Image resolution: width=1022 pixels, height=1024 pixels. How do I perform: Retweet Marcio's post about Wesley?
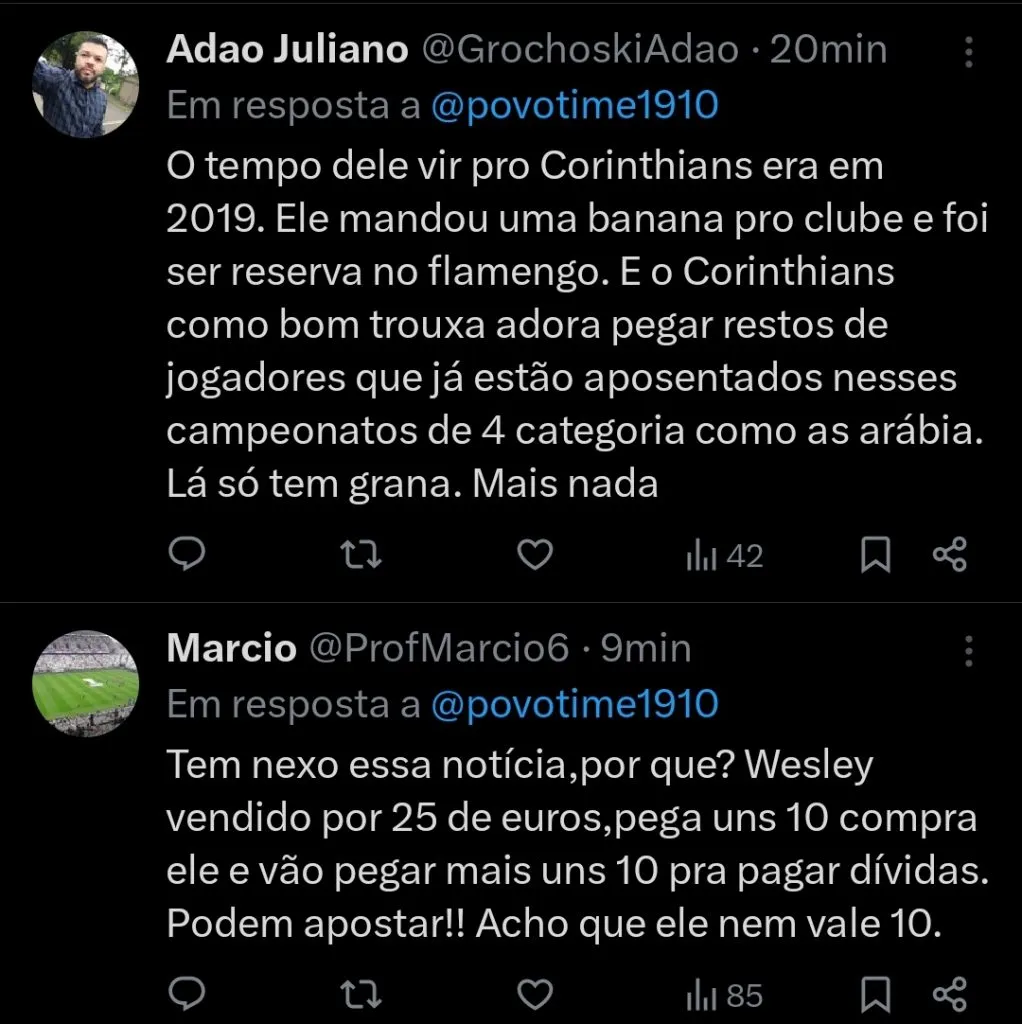point(361,994)
